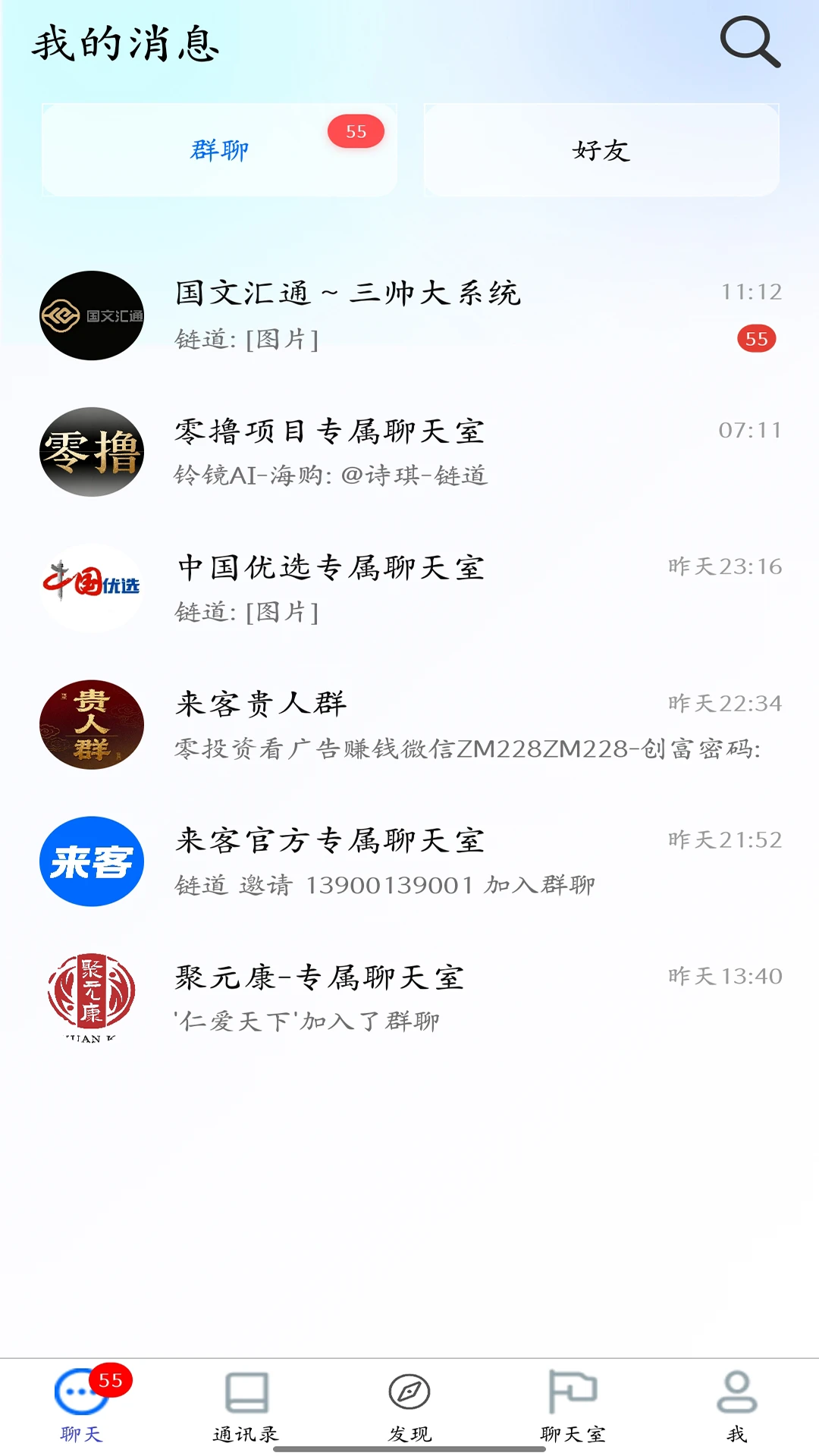Tap the 零撸 group avatar icon

pos(91,451)
